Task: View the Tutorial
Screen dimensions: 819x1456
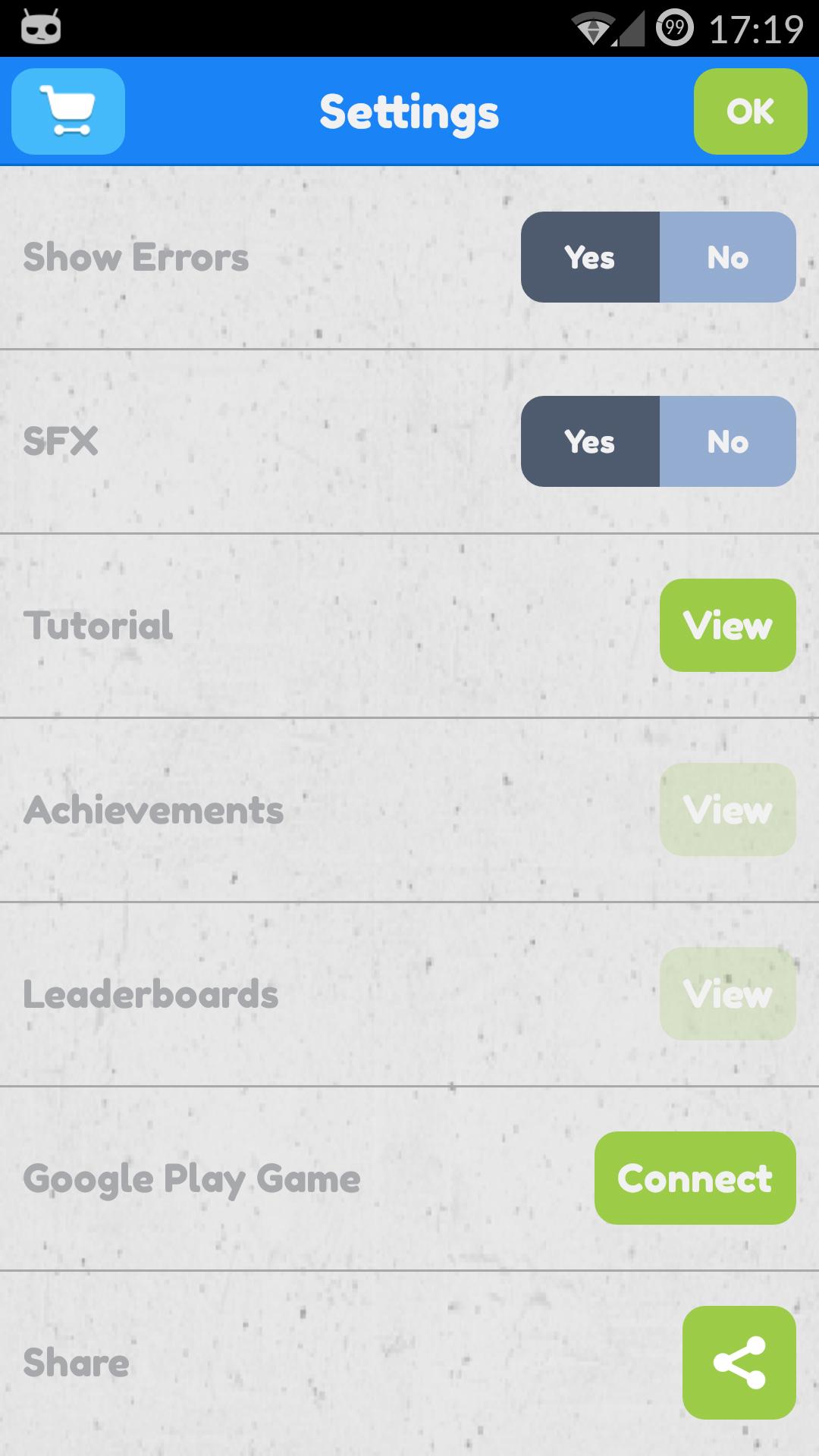Action: click(x=727, y=626)
